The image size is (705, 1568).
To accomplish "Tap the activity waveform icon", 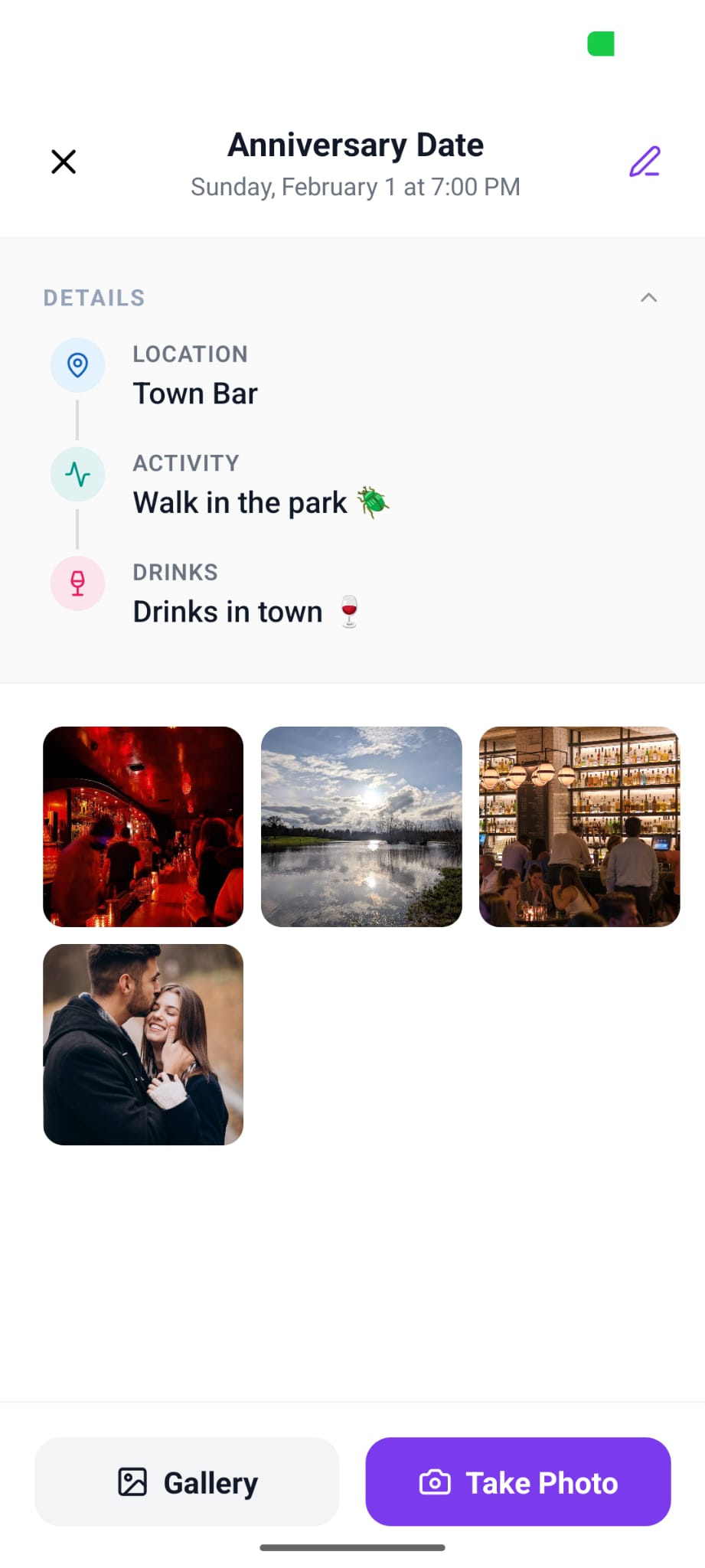I will click(77, 474).
